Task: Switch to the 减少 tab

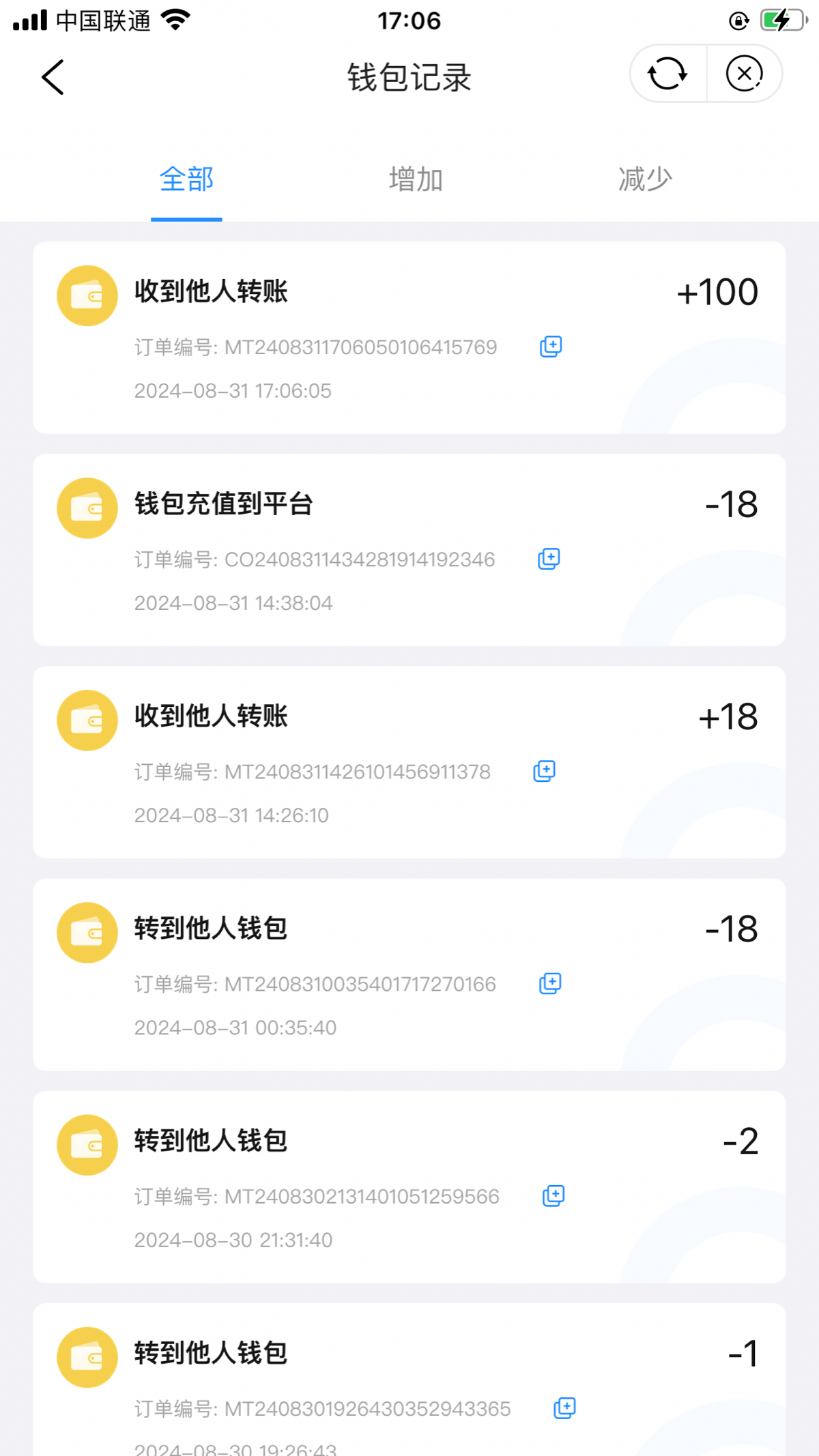Action: (645, 179)
